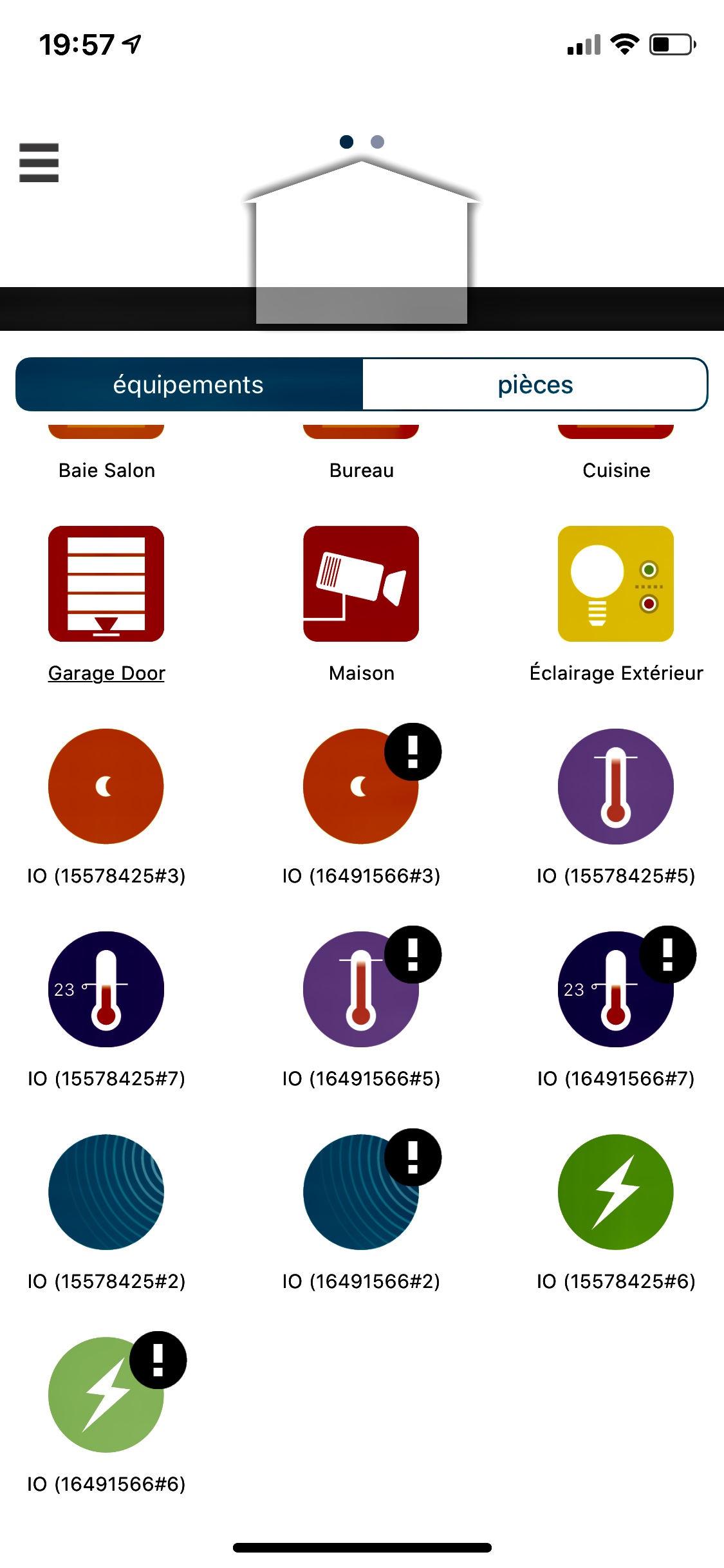Image resolution: width=724 pixels, height=1568 pixels.
Task: Tap the second page indicator dot
Action: [x=378, y=142]
